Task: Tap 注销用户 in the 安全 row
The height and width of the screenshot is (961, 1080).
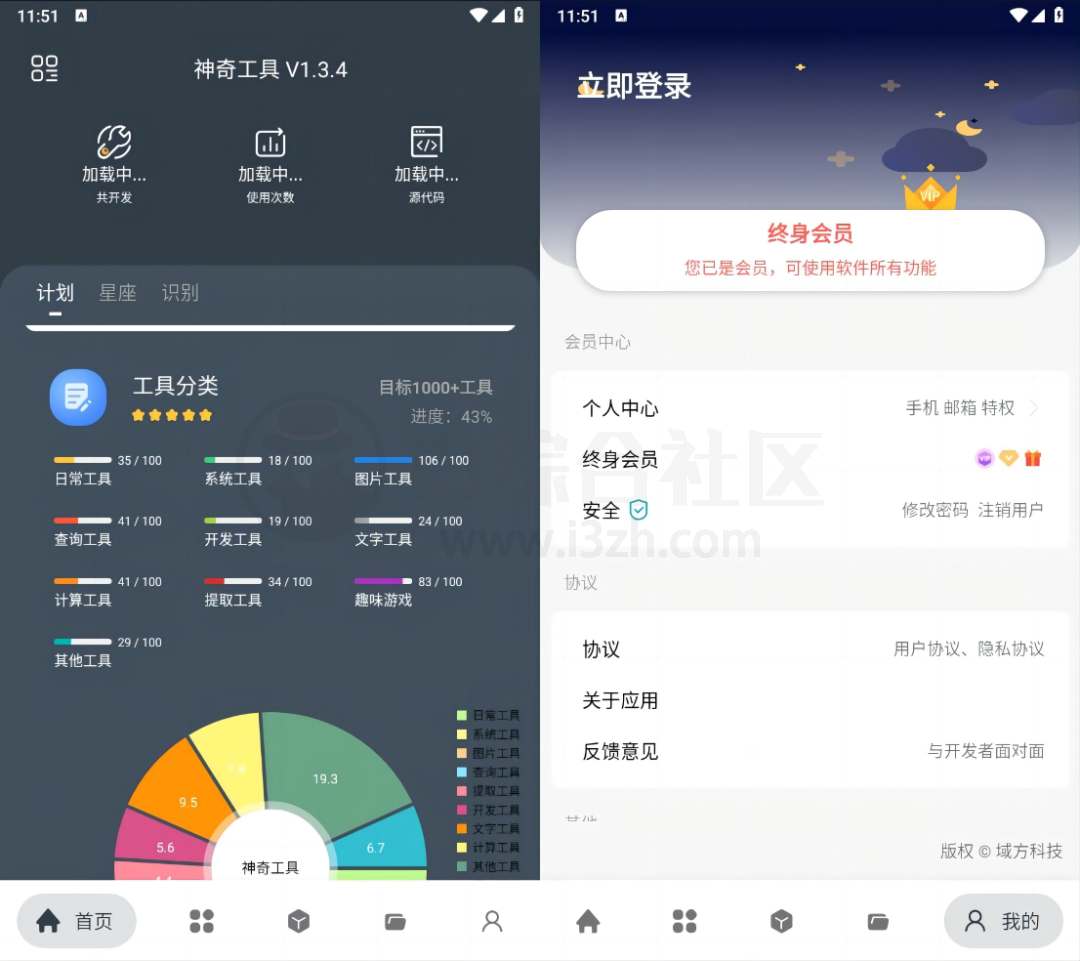Action: [1010, 510]
